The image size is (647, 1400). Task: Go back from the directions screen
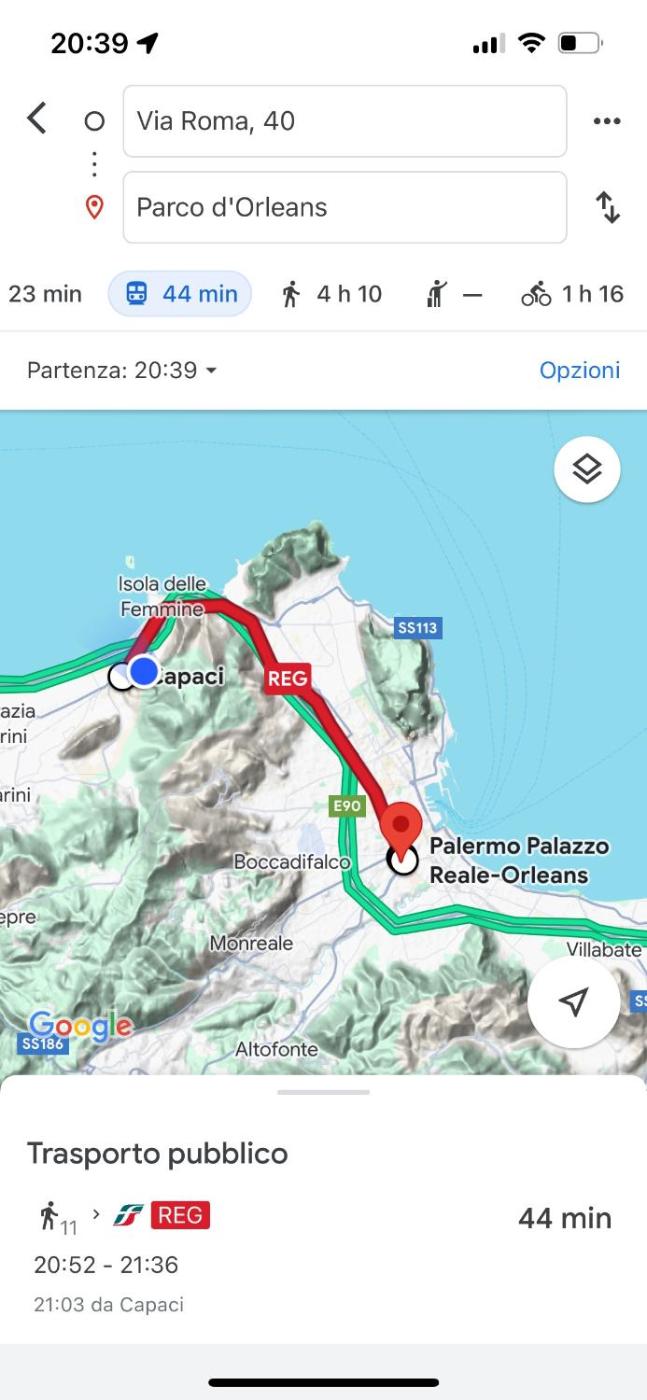tap(37, 119)
